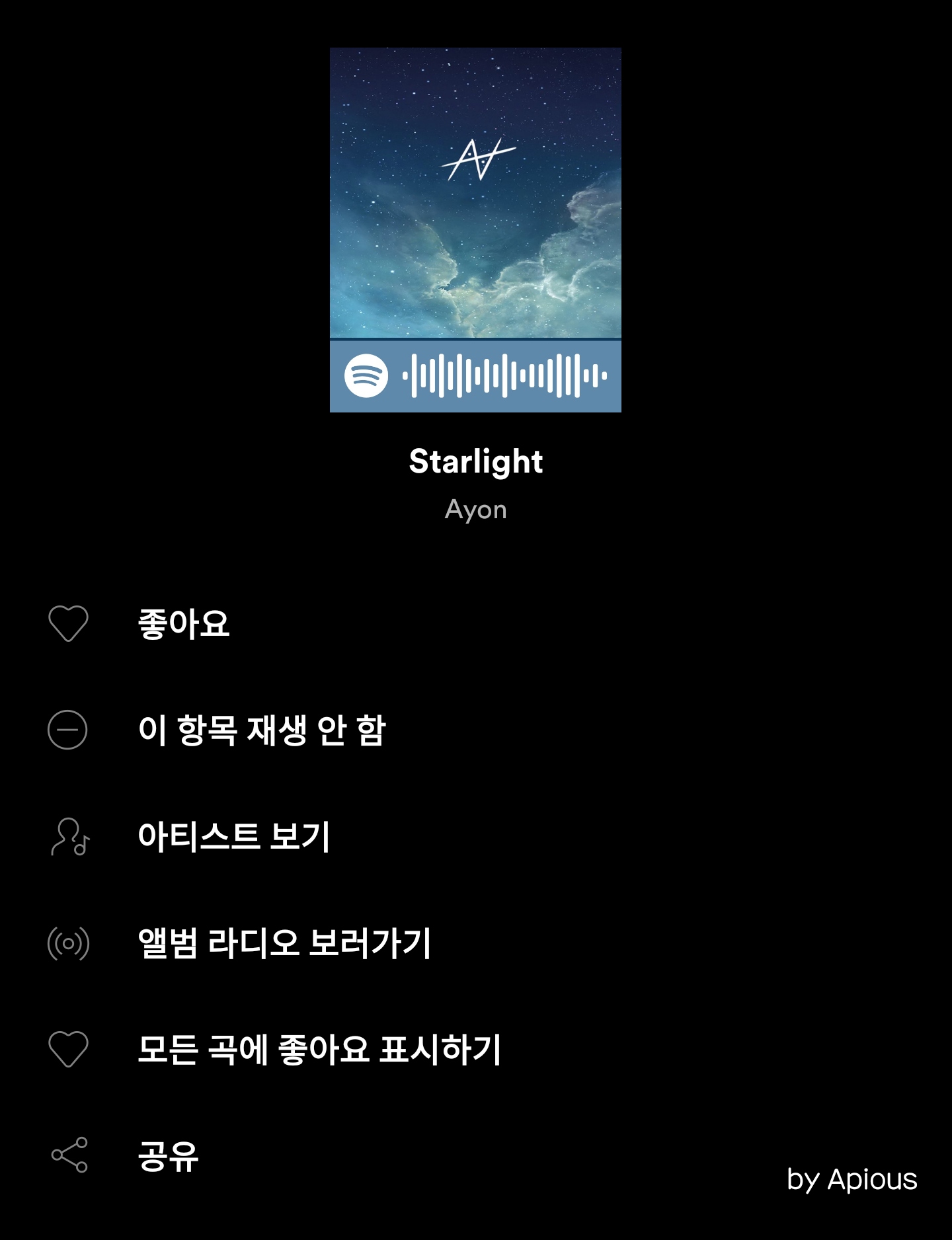Choose 모든 곡에 좋아요 표시하기

pos(319,1049)
